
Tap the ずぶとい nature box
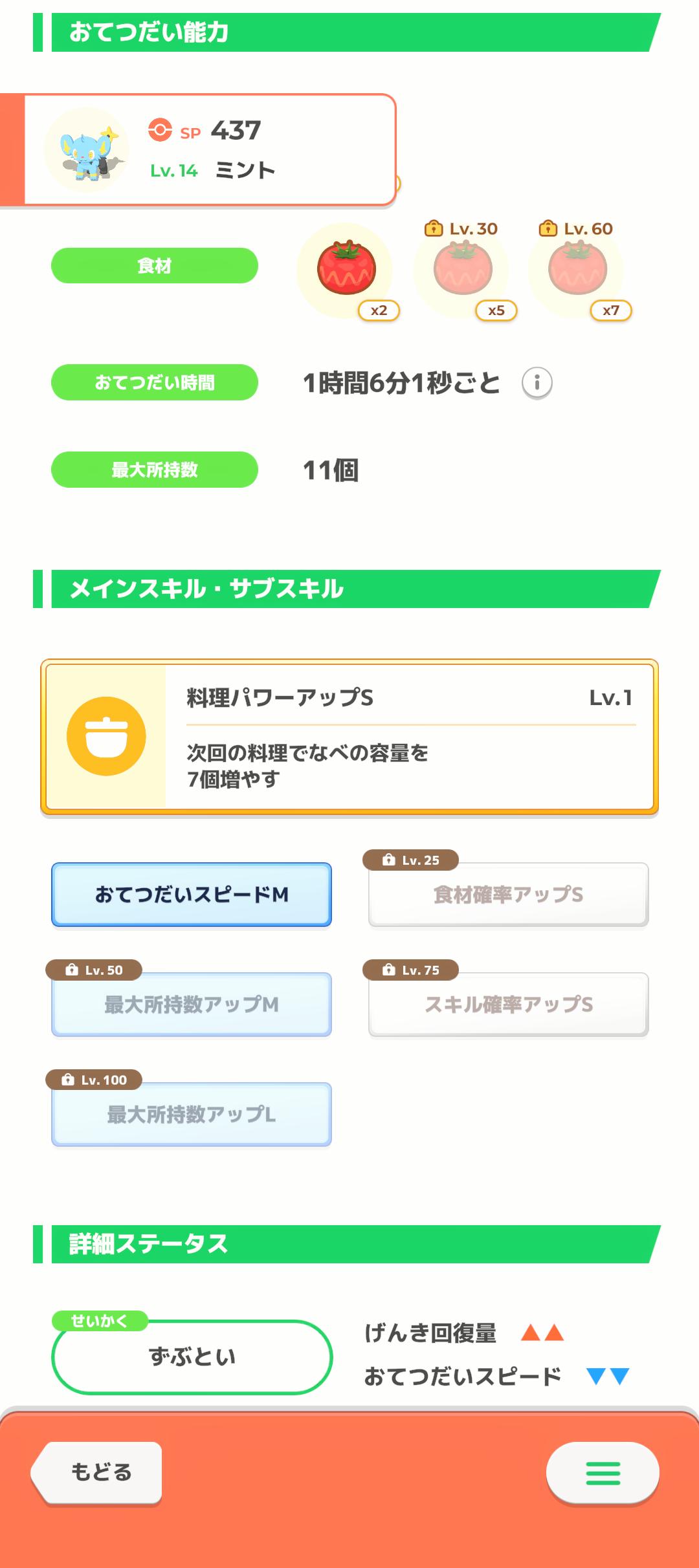[192, 1356]
